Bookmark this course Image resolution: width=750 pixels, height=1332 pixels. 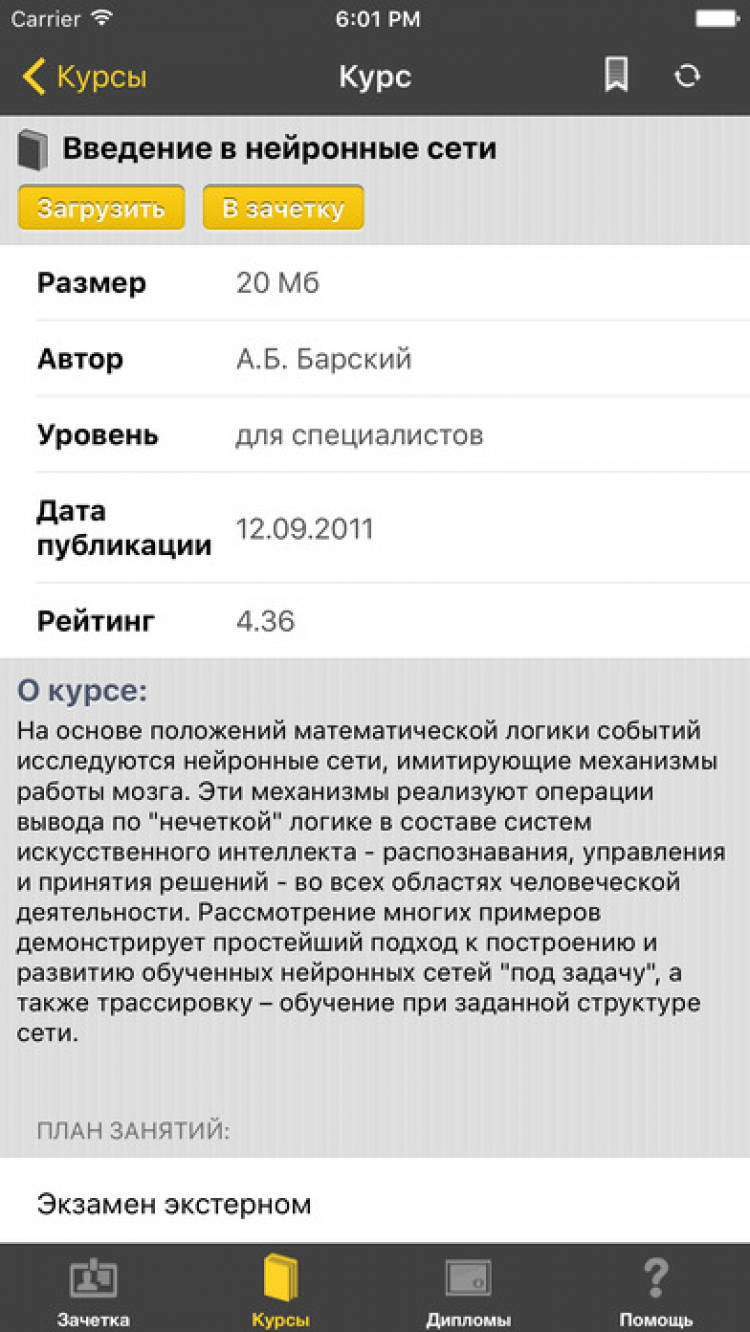pyautogui.click(x=616, y=76)
